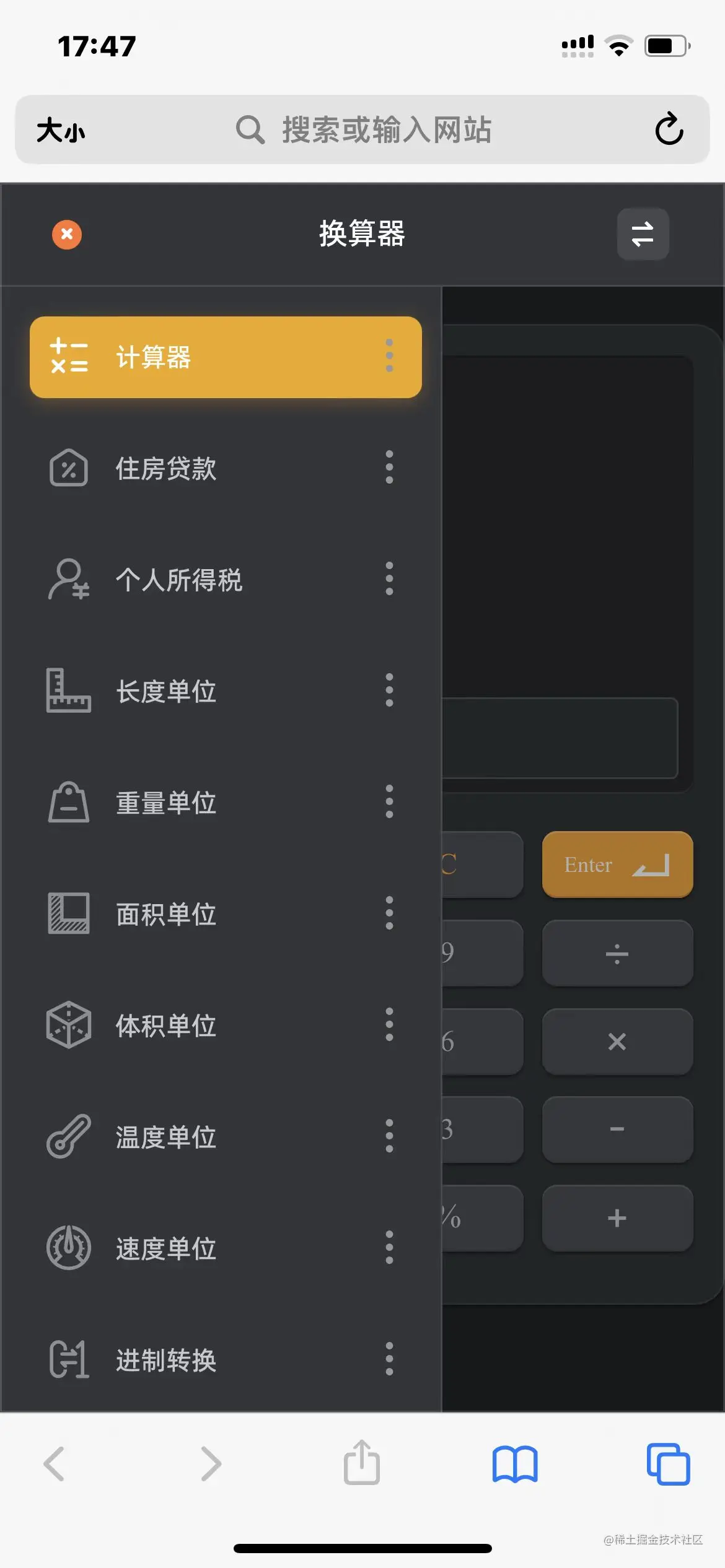725x1568 pixels.
Task: Tap the swap arrows button in the header
Action: [x=643, y=234]
